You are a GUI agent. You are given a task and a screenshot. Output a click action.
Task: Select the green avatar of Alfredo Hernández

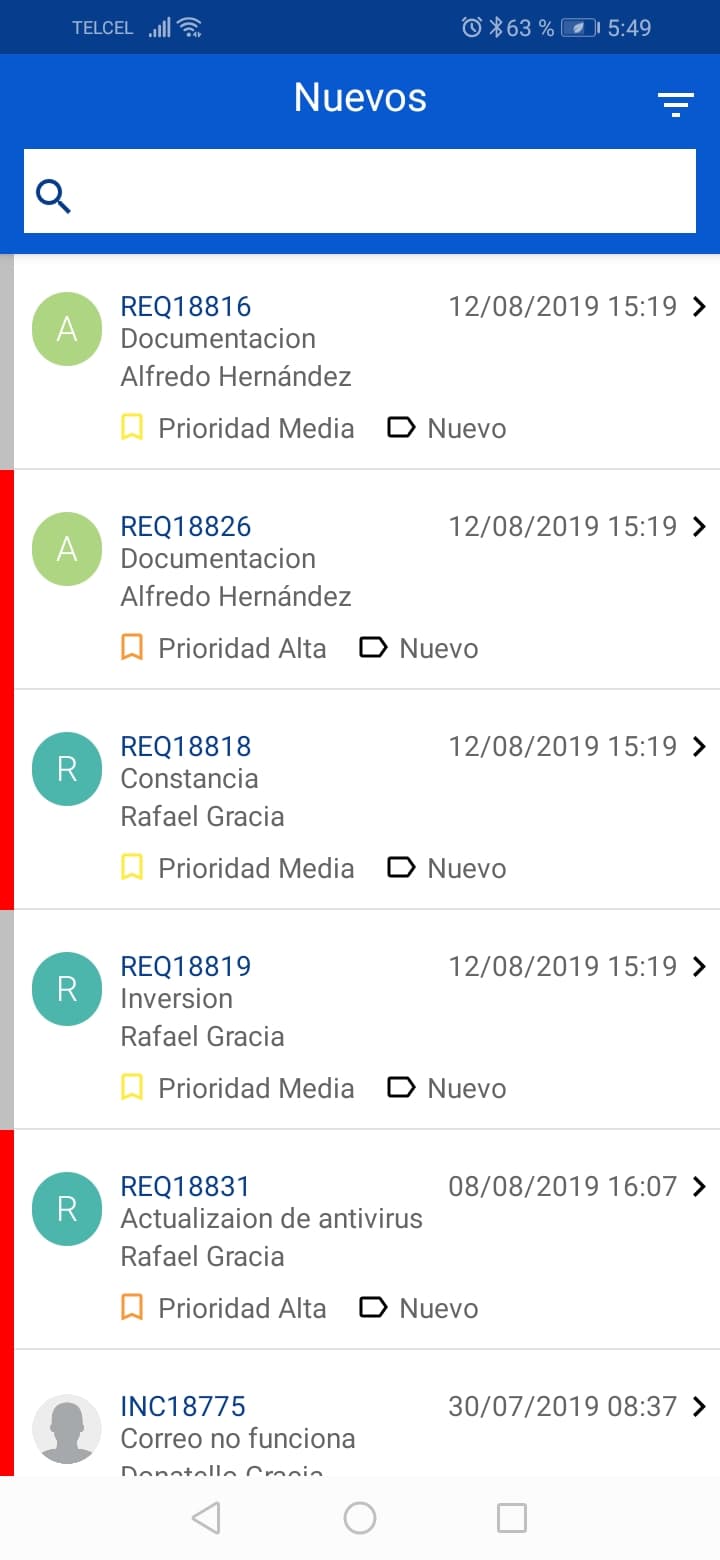point(66,328)
